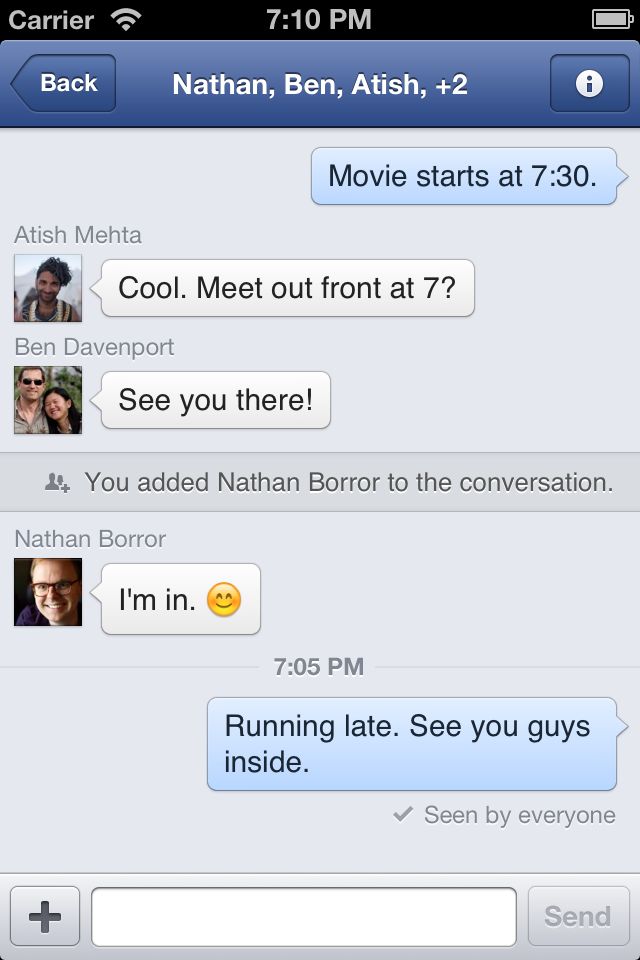This screenshot has height=960, width=640.
Task: Open the conversation info button
Action: 589,84
